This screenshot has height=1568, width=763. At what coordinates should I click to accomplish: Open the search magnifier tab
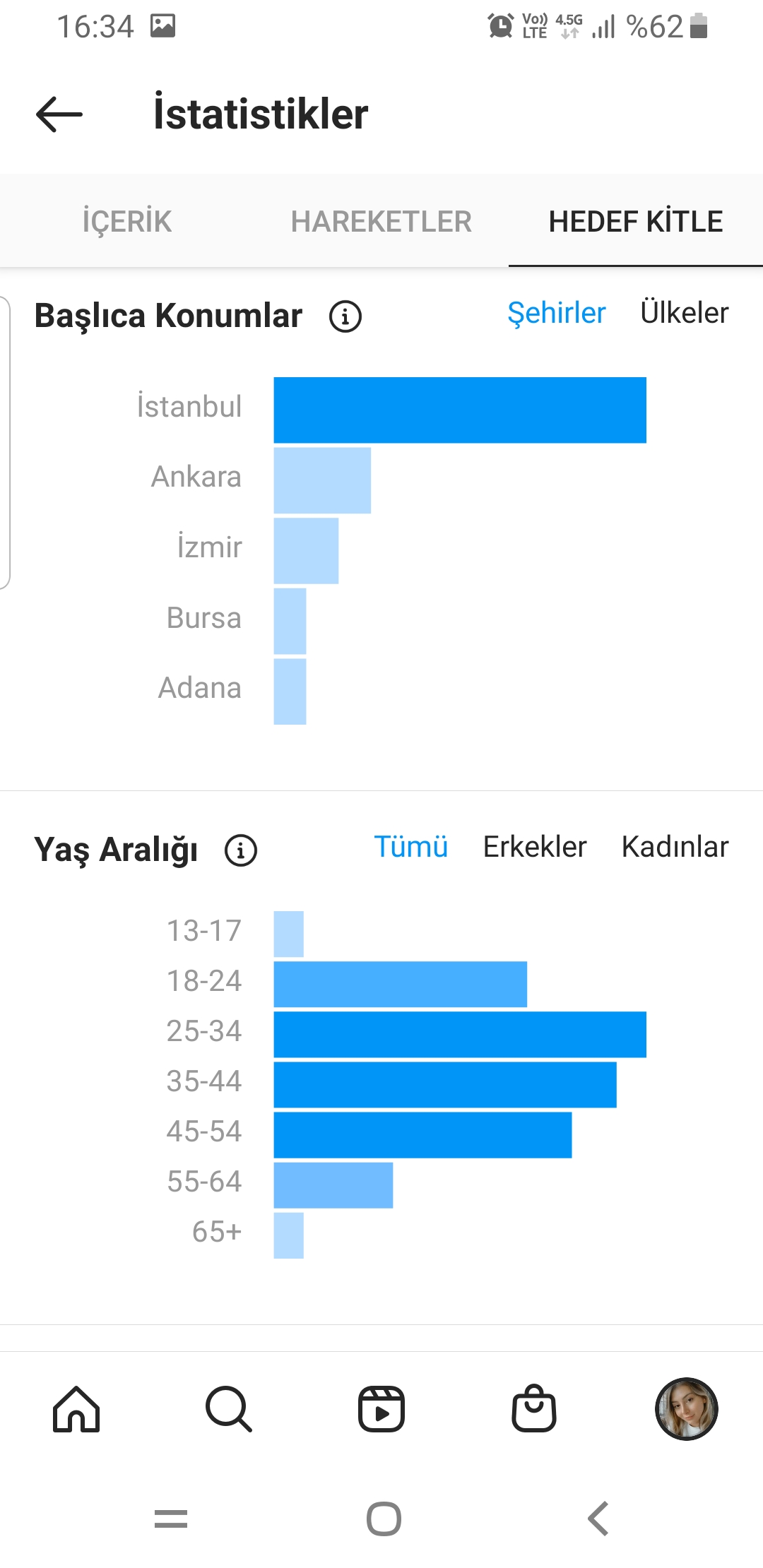point(229,1409)
